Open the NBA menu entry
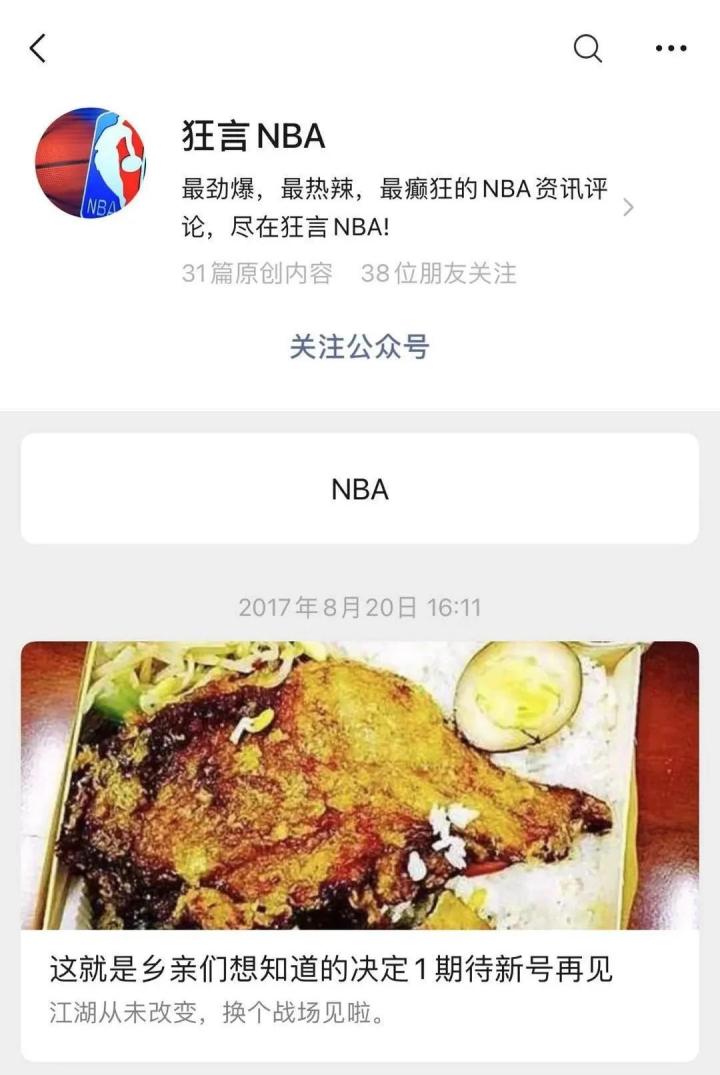Viewport: 720px width, 1075px height. tap(359, 489)
